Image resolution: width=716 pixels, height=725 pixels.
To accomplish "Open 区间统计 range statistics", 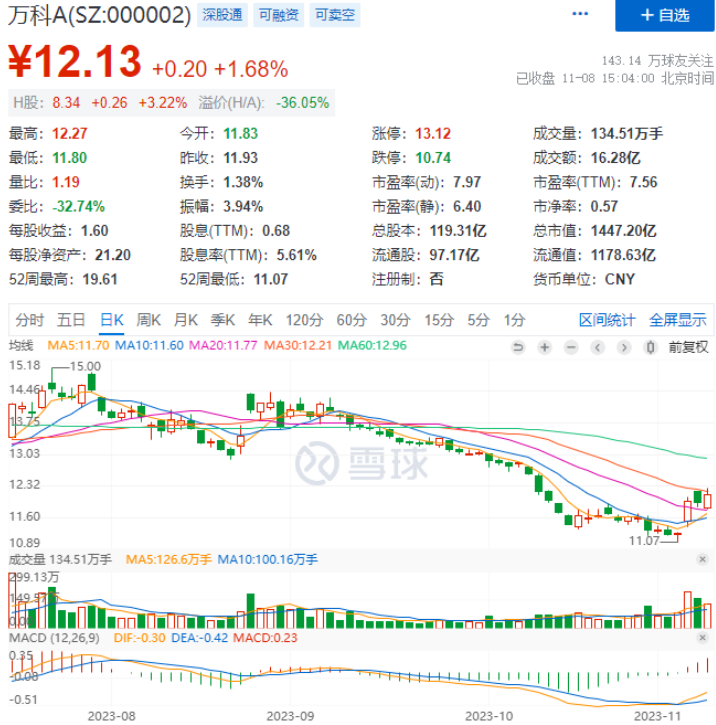I will point(607,320).
